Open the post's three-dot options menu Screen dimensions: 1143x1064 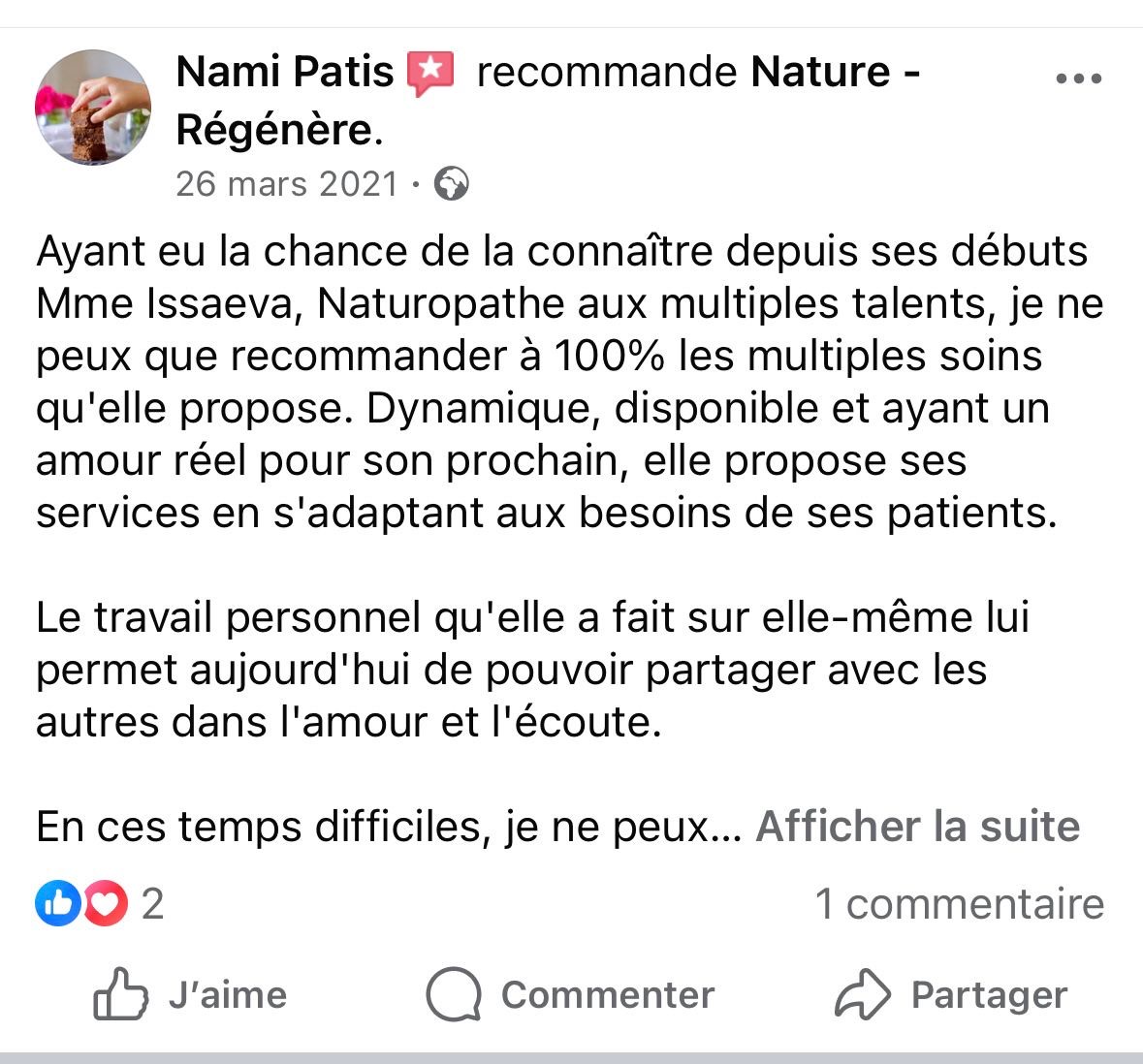pos(1078,79)
